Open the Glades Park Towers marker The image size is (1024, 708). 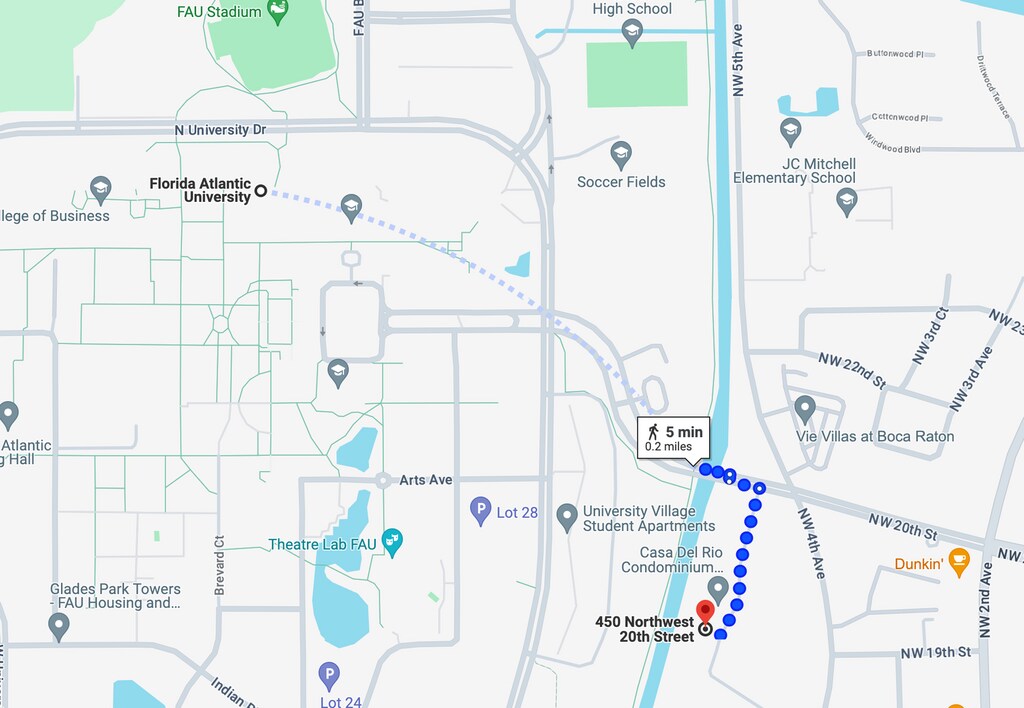(x=59, y=626)
